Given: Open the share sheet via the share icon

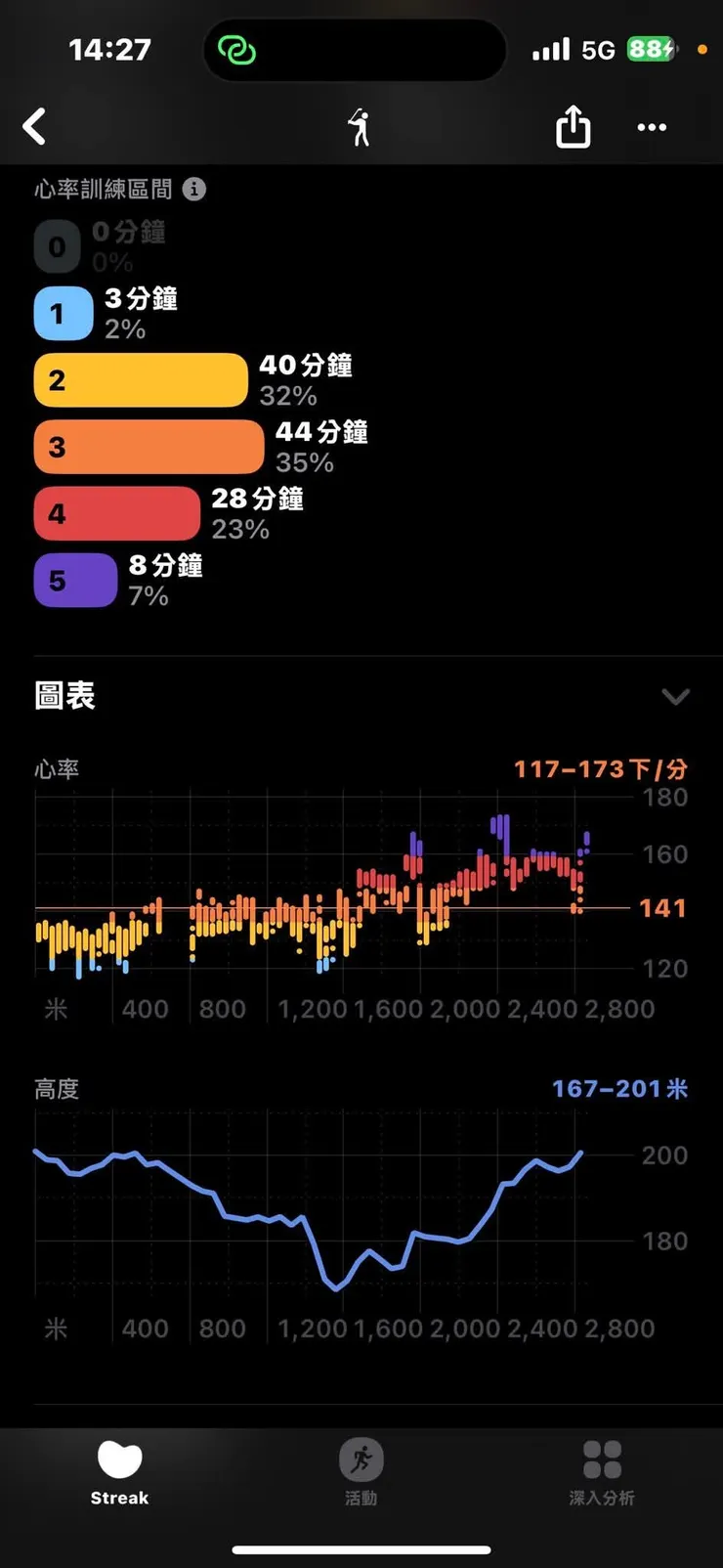Looking at the screenshot, I should pos(573,127).
